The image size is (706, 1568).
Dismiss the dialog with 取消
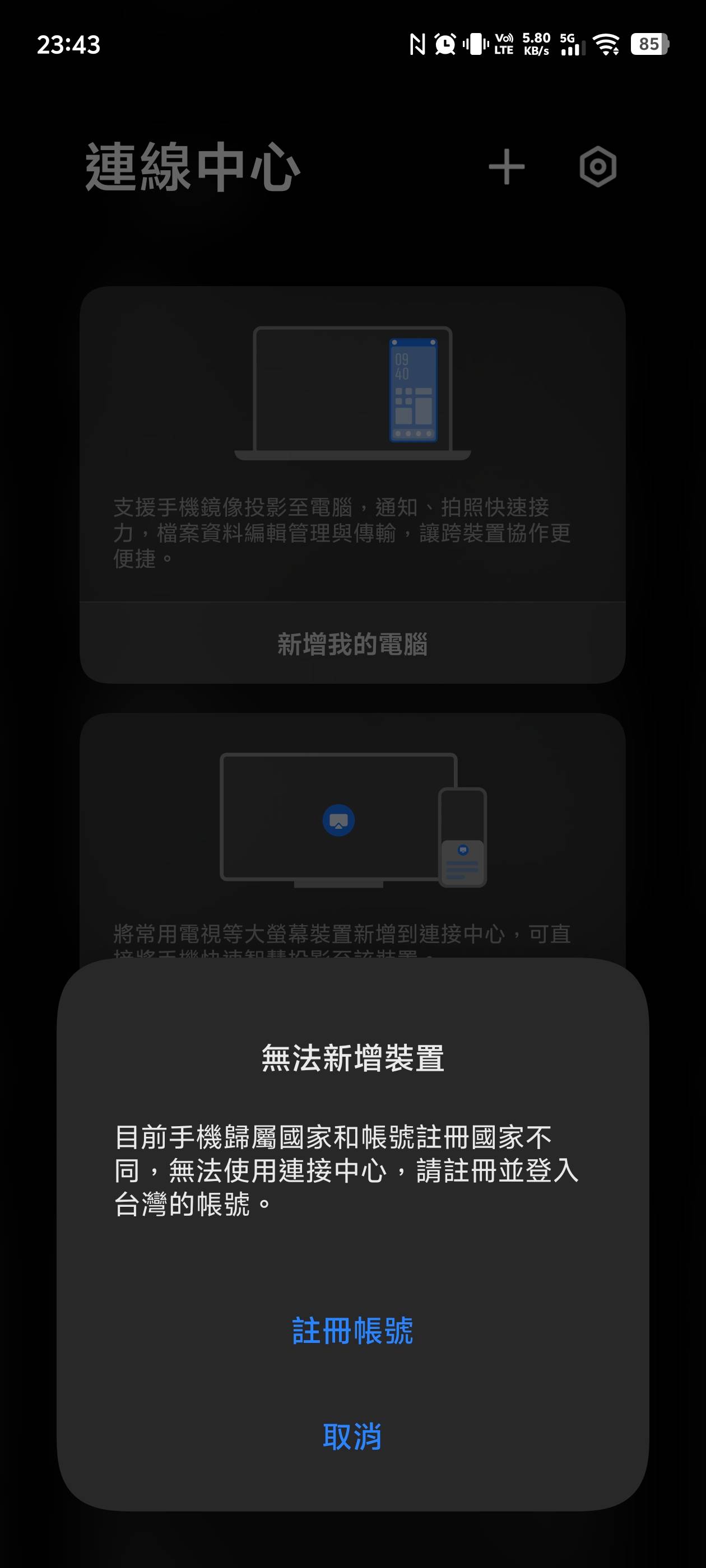coord(352,1436)
